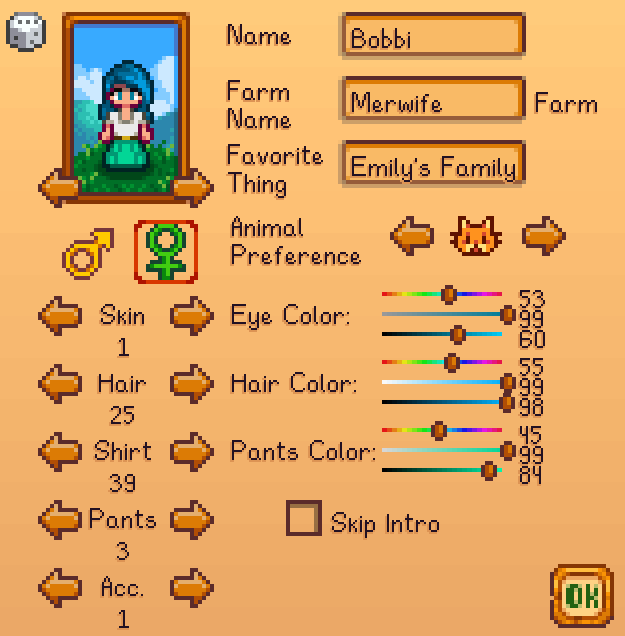The width and height of the screenshot is (625, 636).
Task: Choose next Skin option
Action: point(191,316)
